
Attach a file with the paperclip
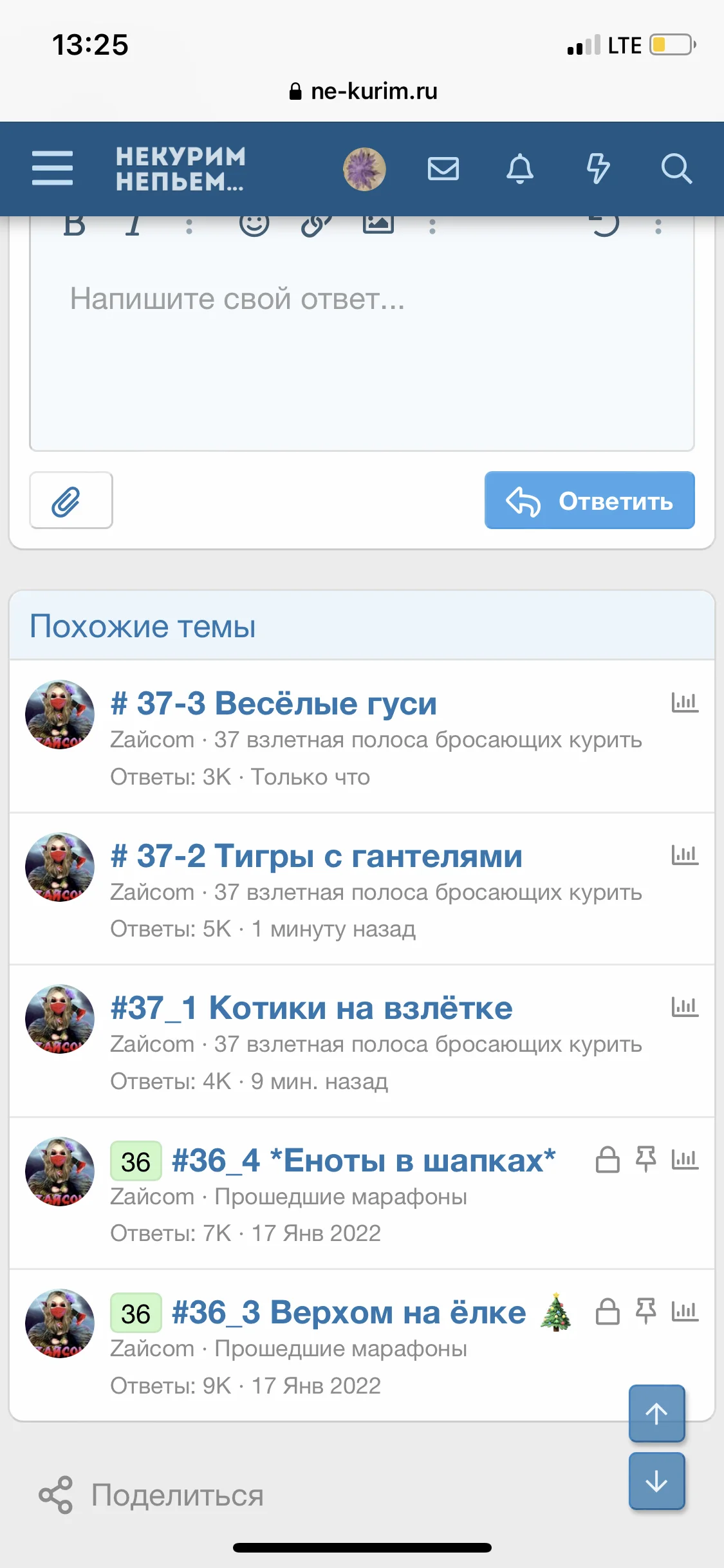70,501
